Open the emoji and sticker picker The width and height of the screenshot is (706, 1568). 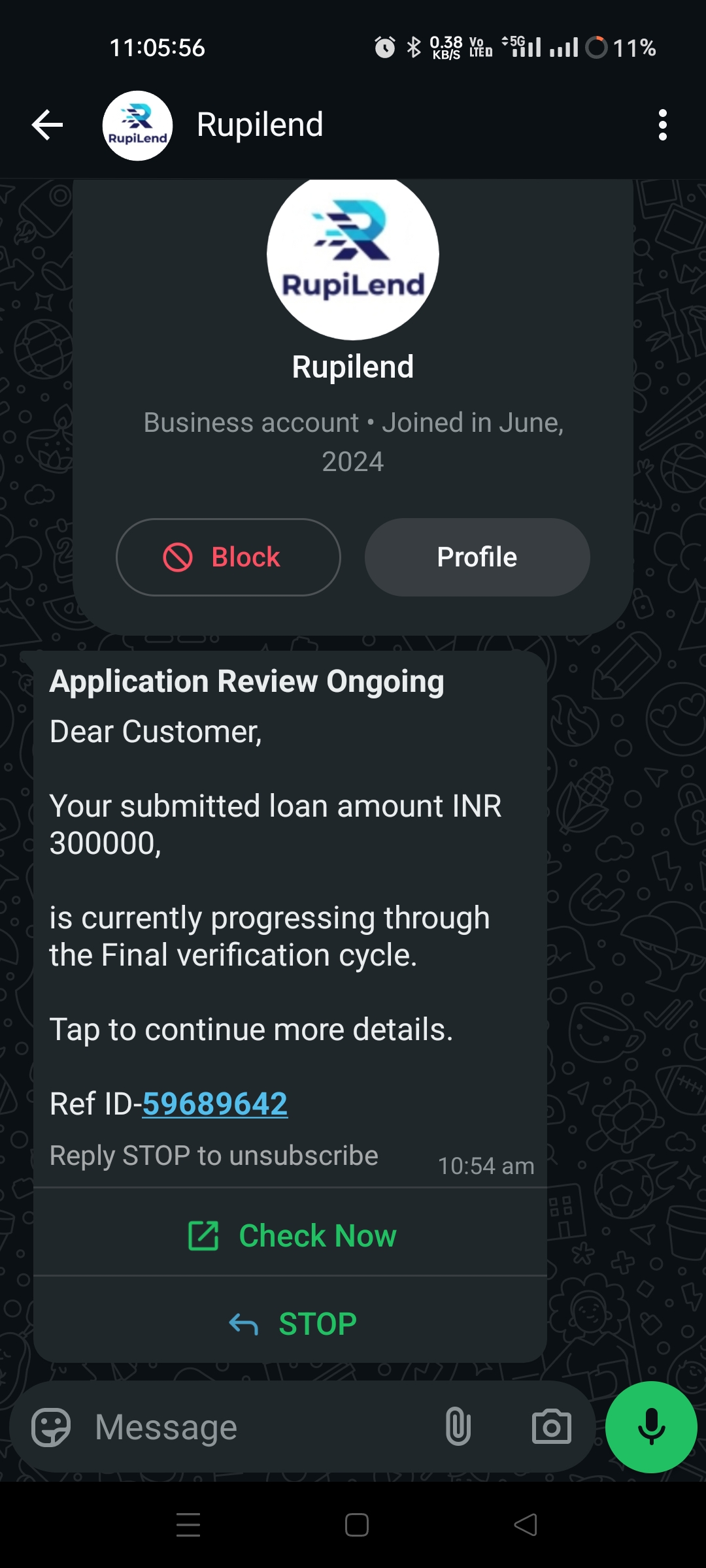click(x=51, y=1428)
